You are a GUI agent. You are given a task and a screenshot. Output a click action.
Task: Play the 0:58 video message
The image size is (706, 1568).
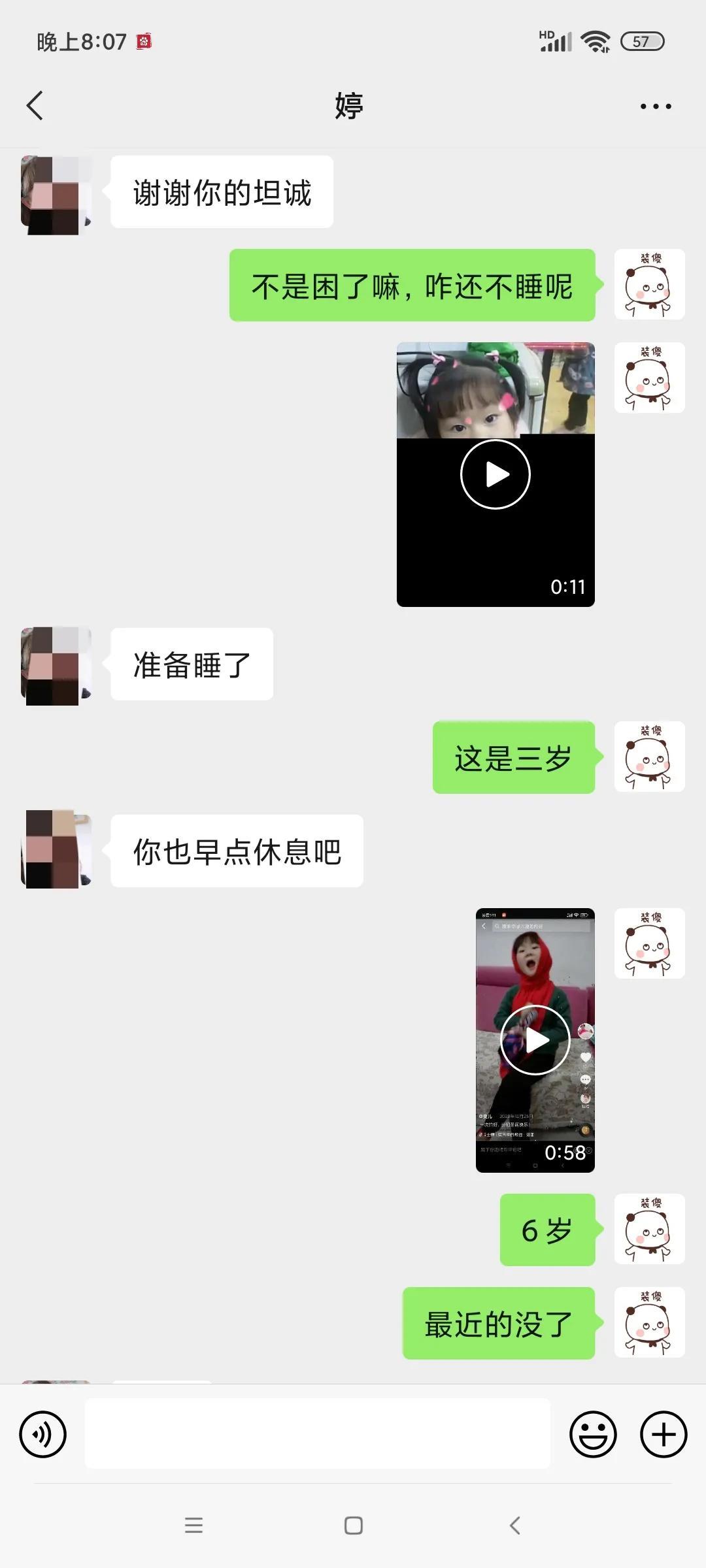535,1040
